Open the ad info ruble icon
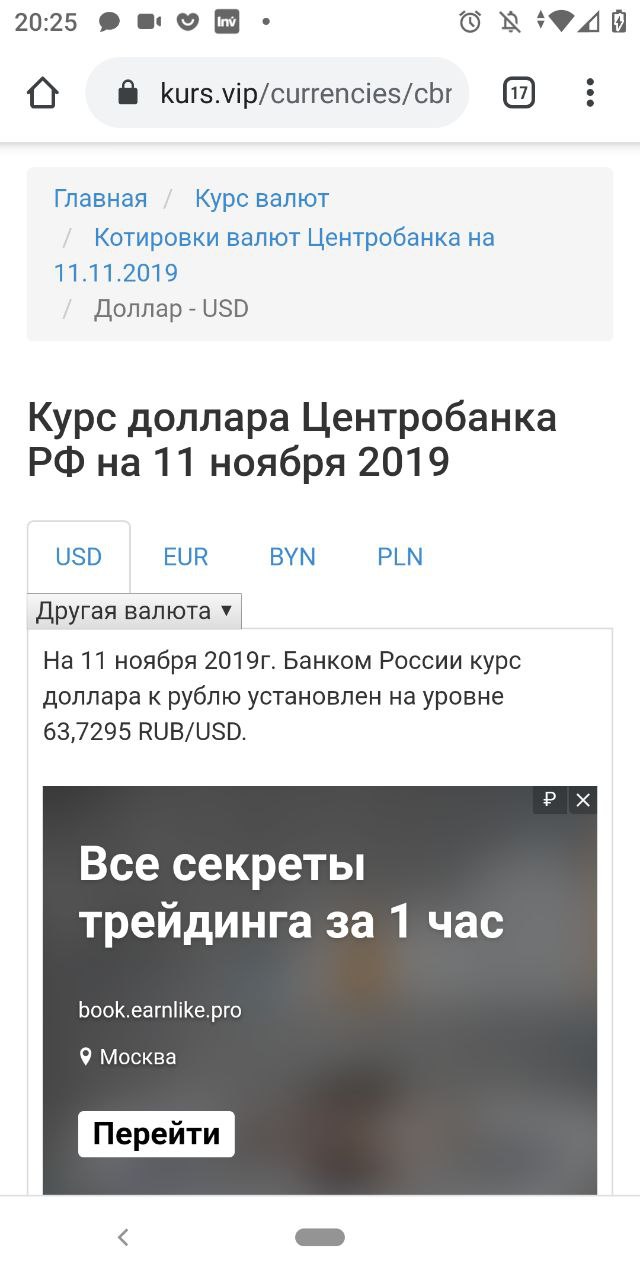Viewport: 640px width, 1280px height. (x=549, y=800)
